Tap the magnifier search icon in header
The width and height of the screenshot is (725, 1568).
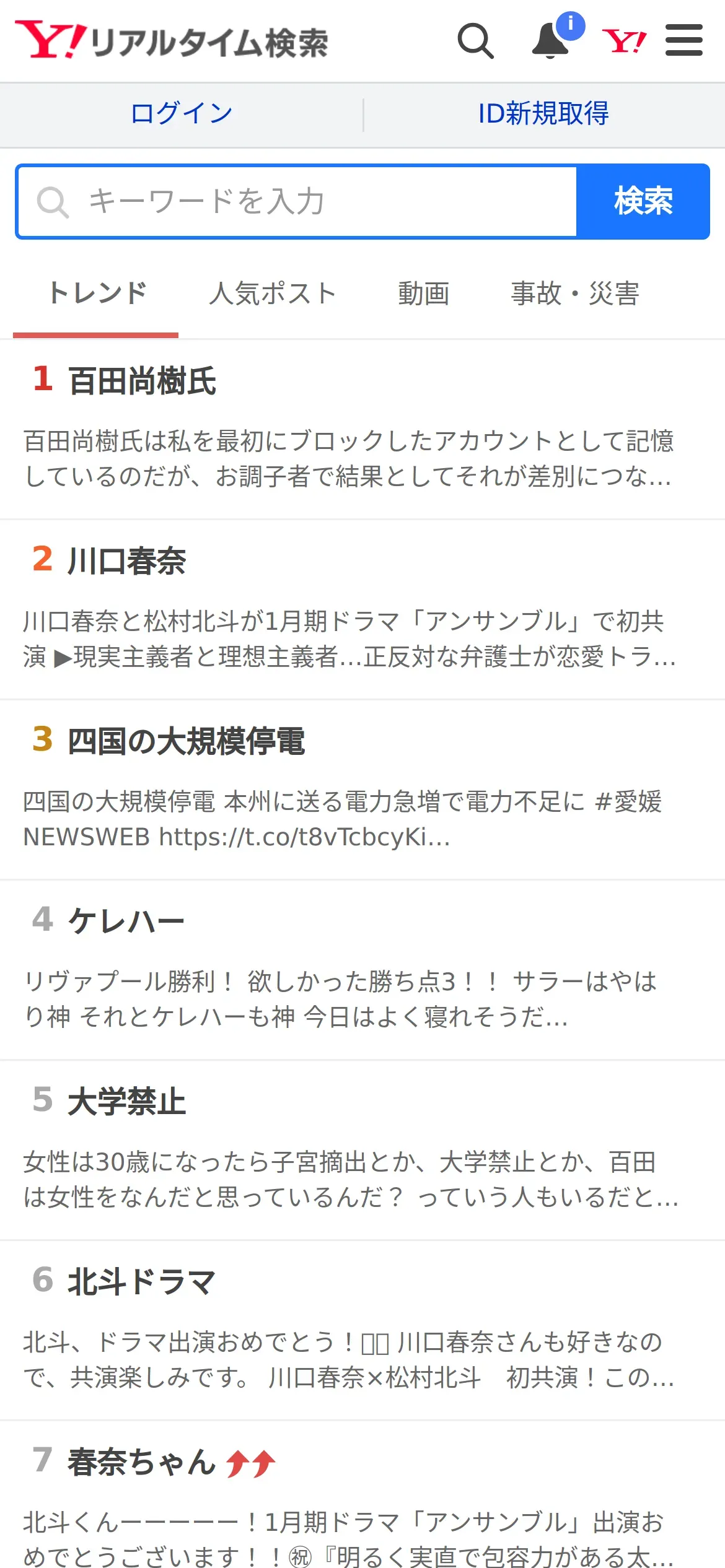[x=475, y=41]
